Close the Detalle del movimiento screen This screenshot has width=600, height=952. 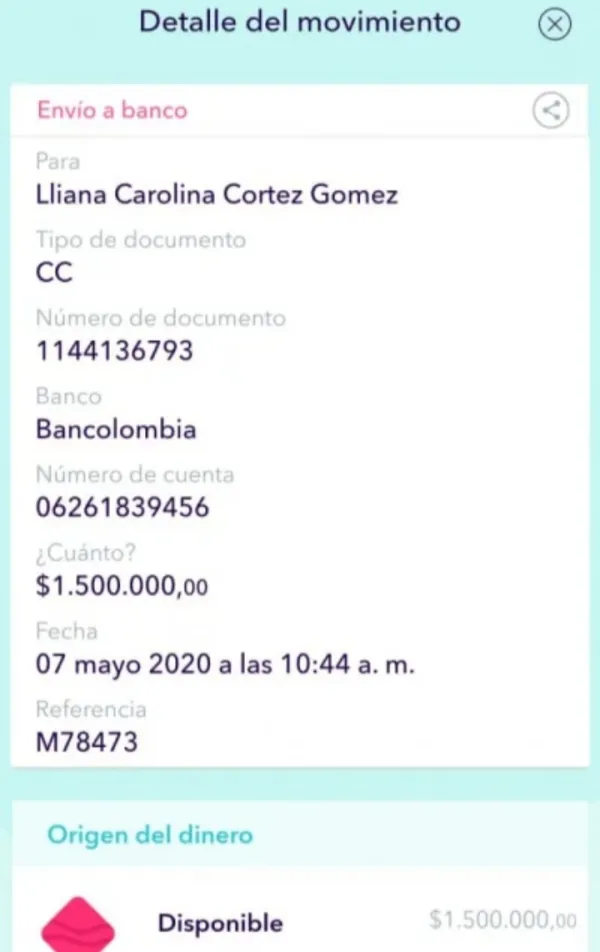tap(554, 24)
